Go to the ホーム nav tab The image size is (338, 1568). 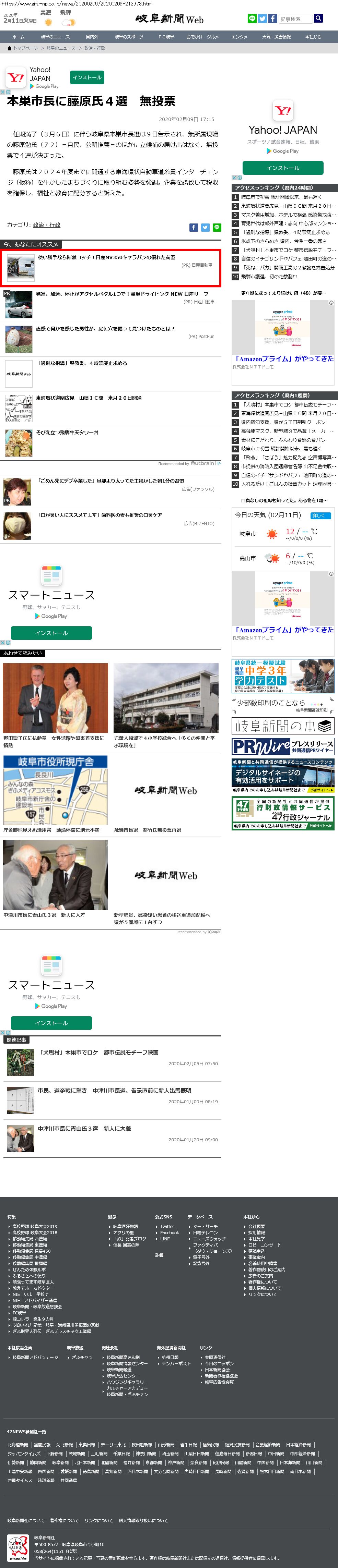click(18, 37)
